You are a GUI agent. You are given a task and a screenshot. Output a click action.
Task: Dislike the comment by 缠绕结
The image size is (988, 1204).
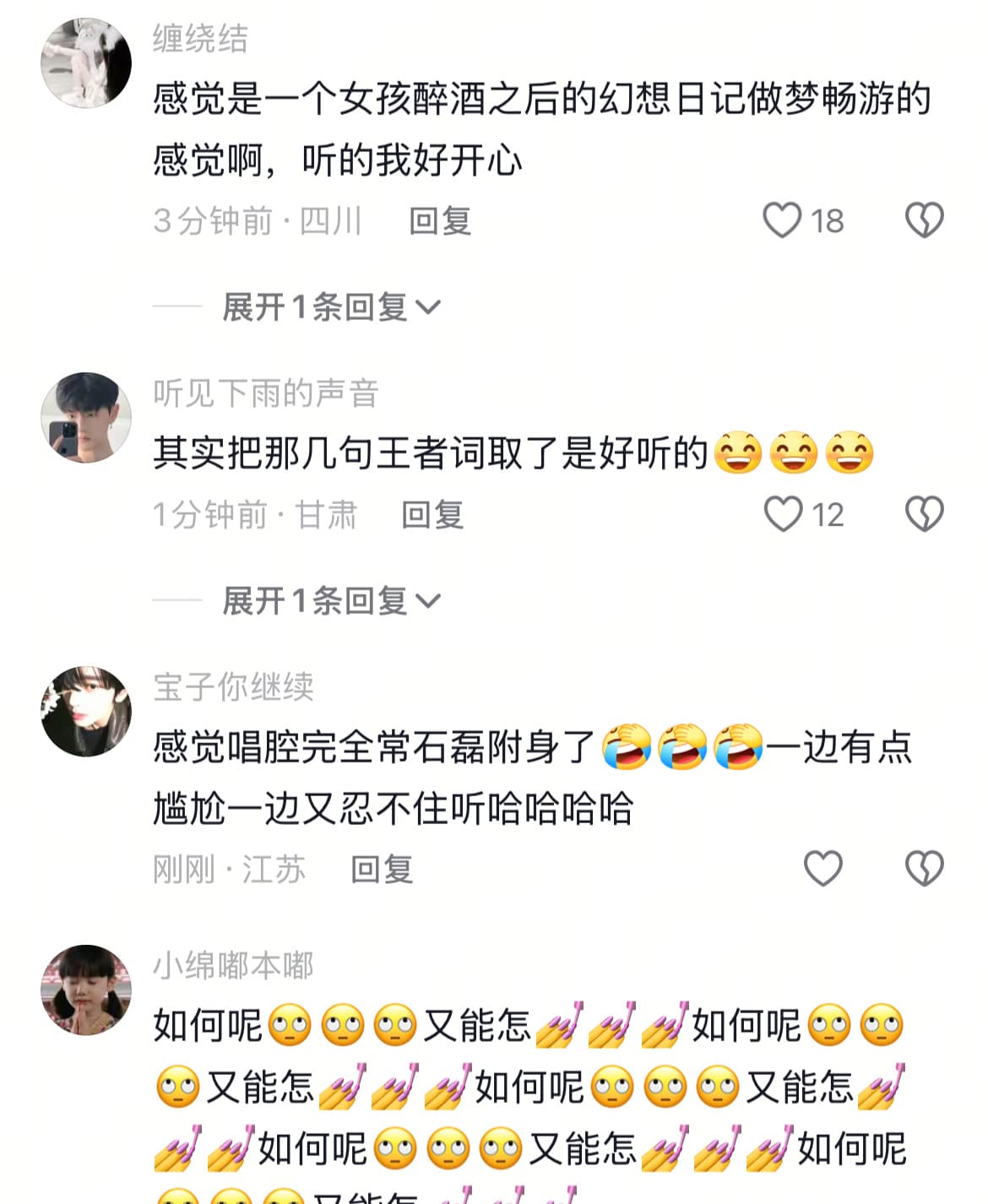(924, 220)
